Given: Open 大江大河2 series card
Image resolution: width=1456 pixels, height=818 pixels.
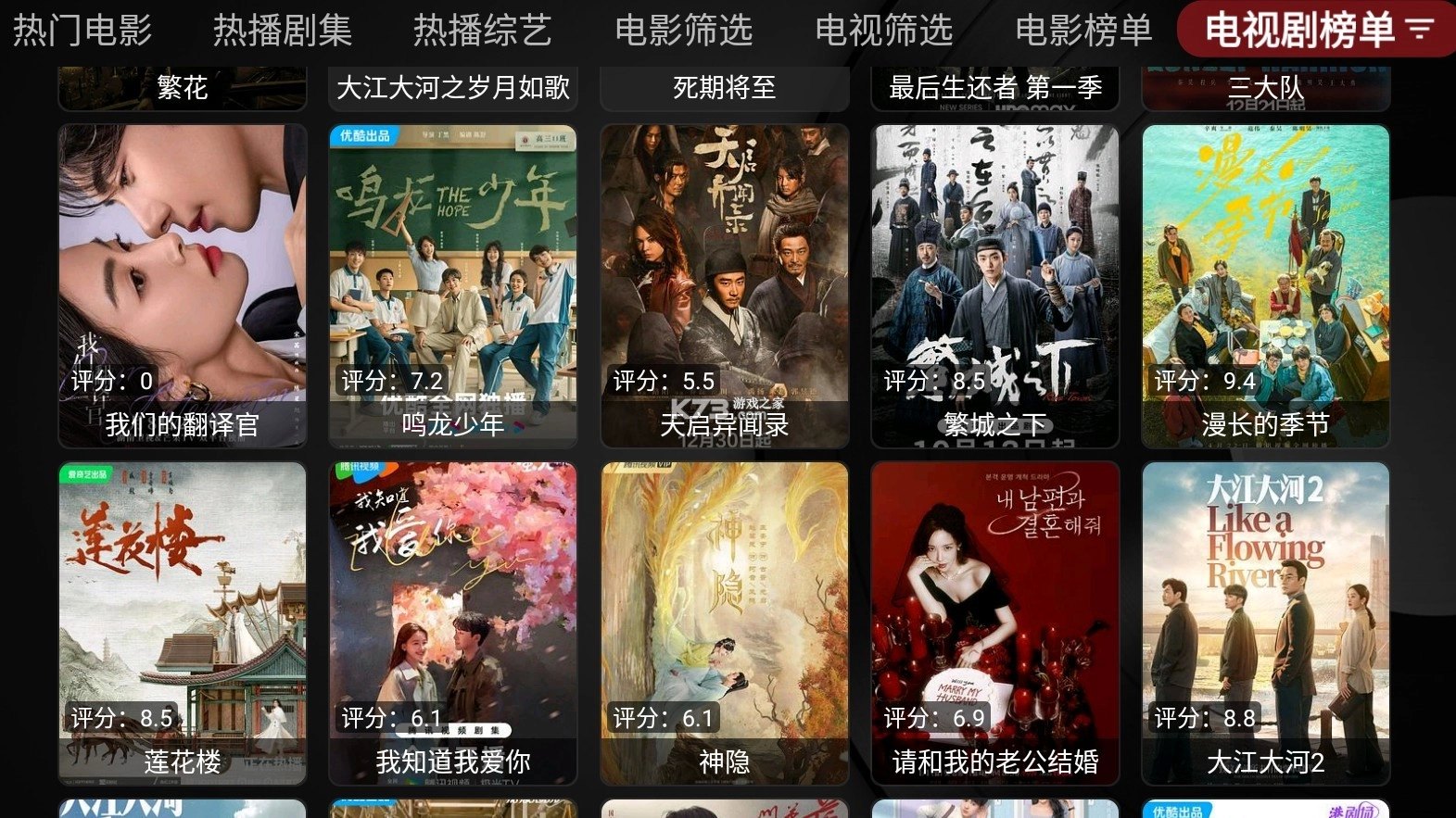Looking at the screenshot, I should click(1266, 623).
